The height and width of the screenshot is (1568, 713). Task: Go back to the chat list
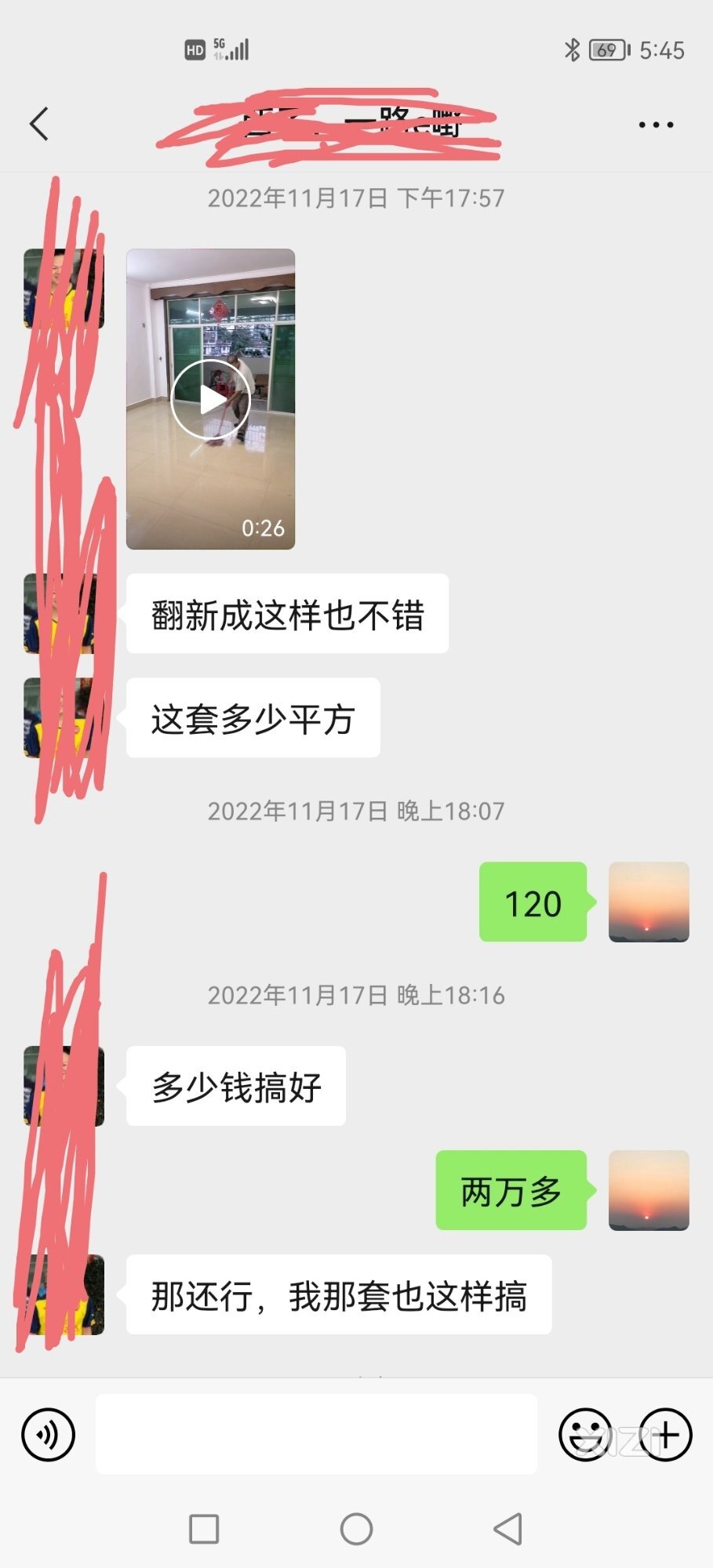click(x=39, y=124)
